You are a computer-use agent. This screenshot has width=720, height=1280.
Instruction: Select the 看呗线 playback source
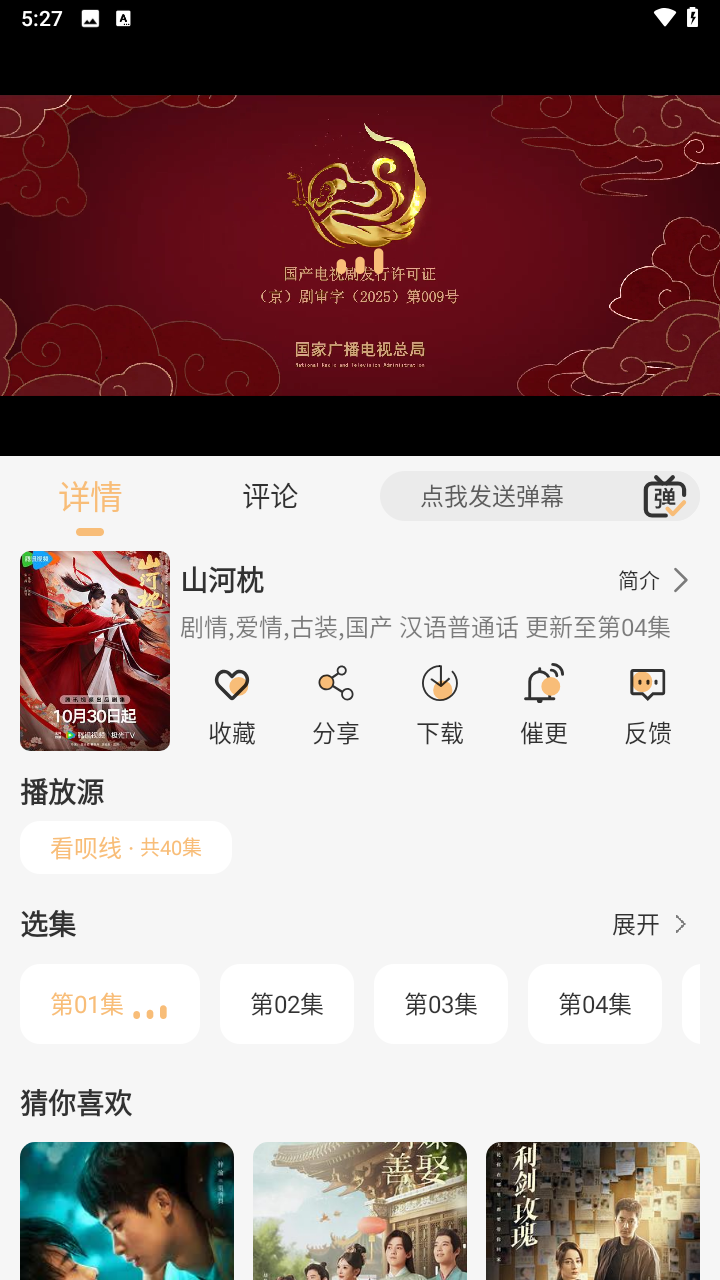click(126, 848)
